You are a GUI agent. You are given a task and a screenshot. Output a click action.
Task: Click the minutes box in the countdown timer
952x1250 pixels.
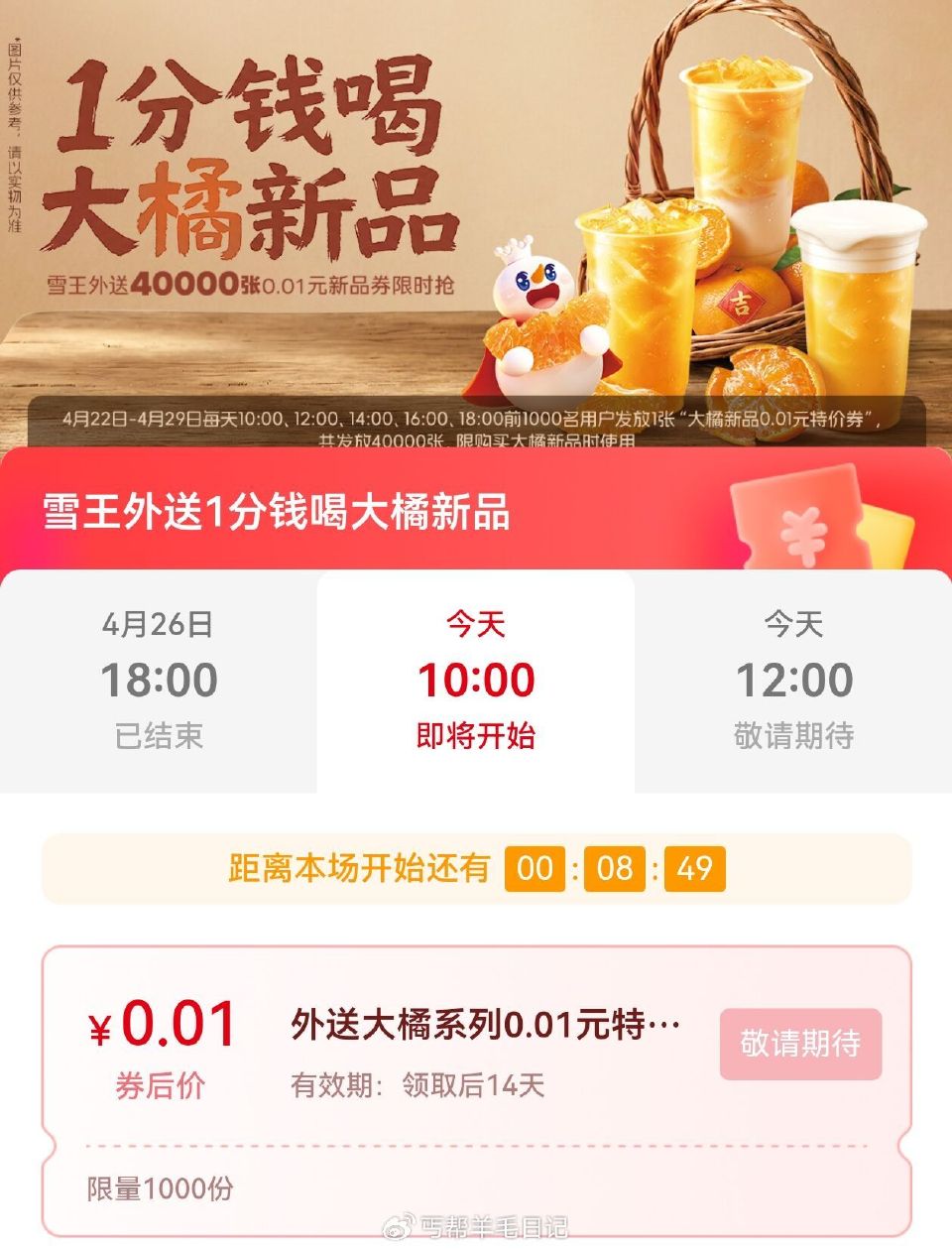pyautogui.click(x=614, y=870)
